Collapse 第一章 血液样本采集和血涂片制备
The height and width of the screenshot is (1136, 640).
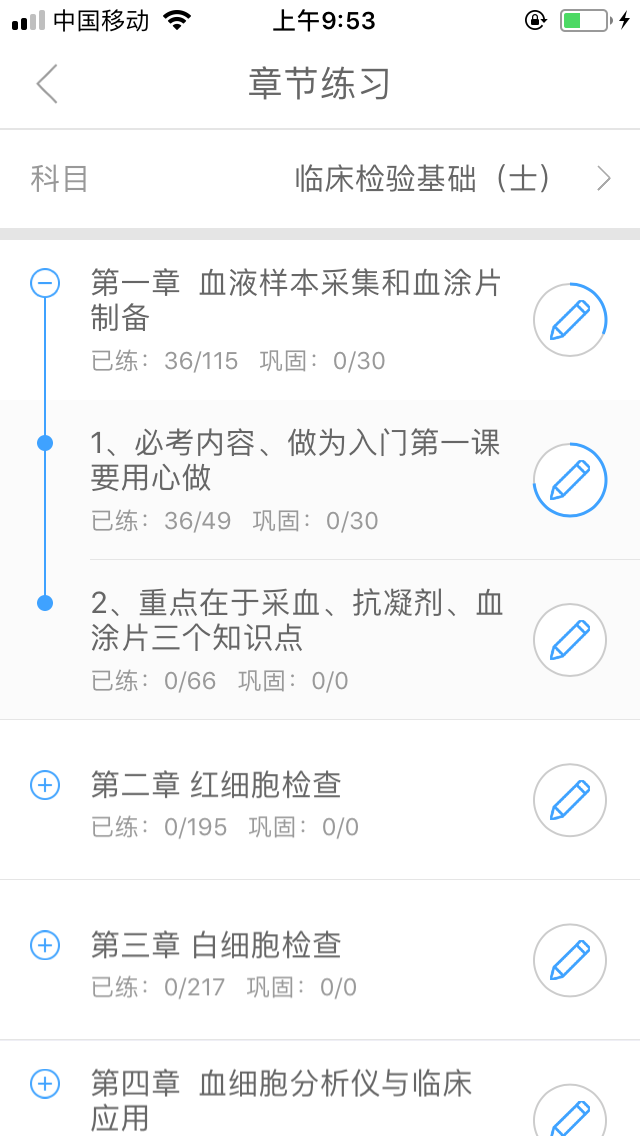45,284
